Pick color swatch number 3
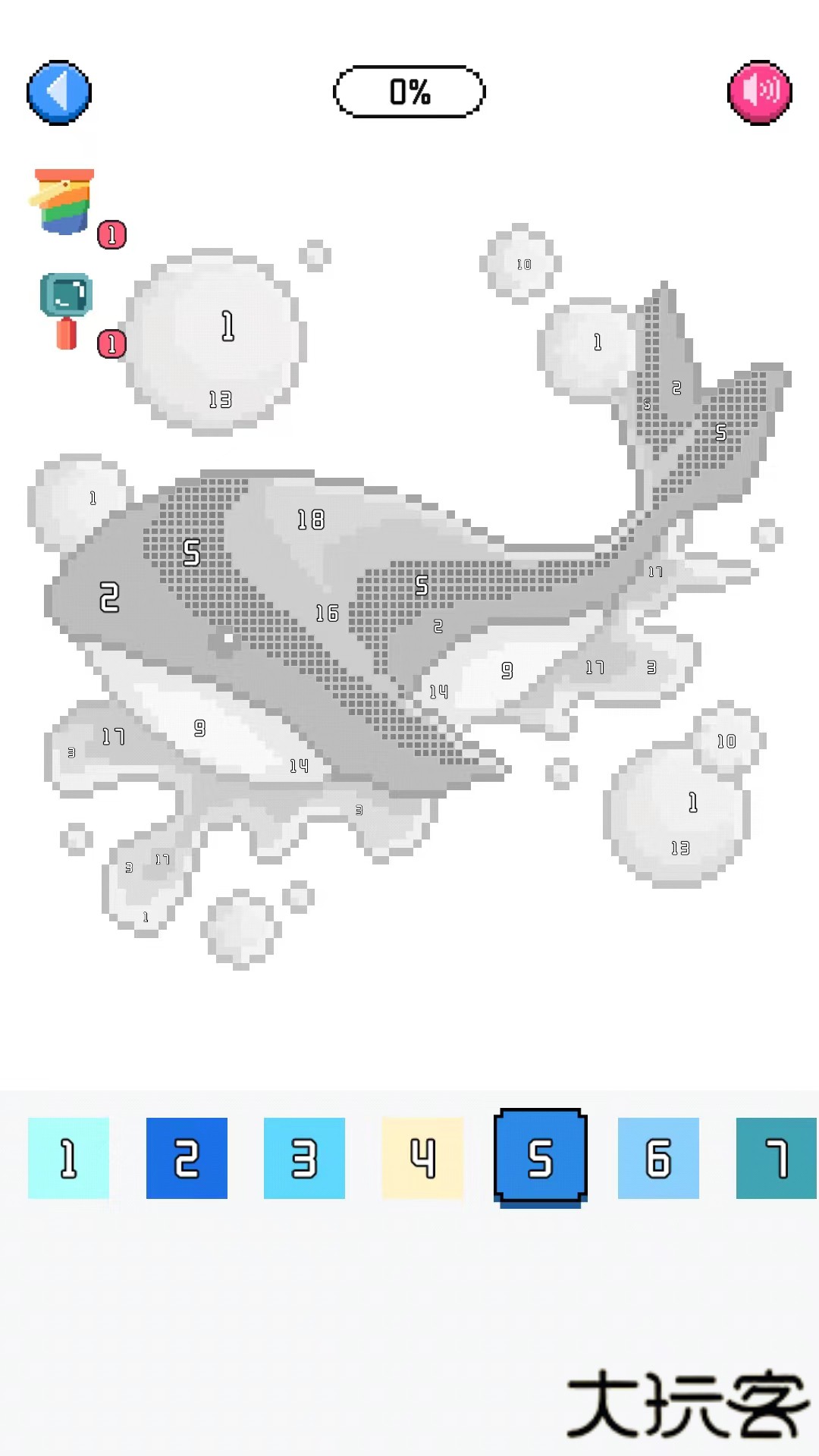The image size is (819, 1456). tap(304, 1158)
